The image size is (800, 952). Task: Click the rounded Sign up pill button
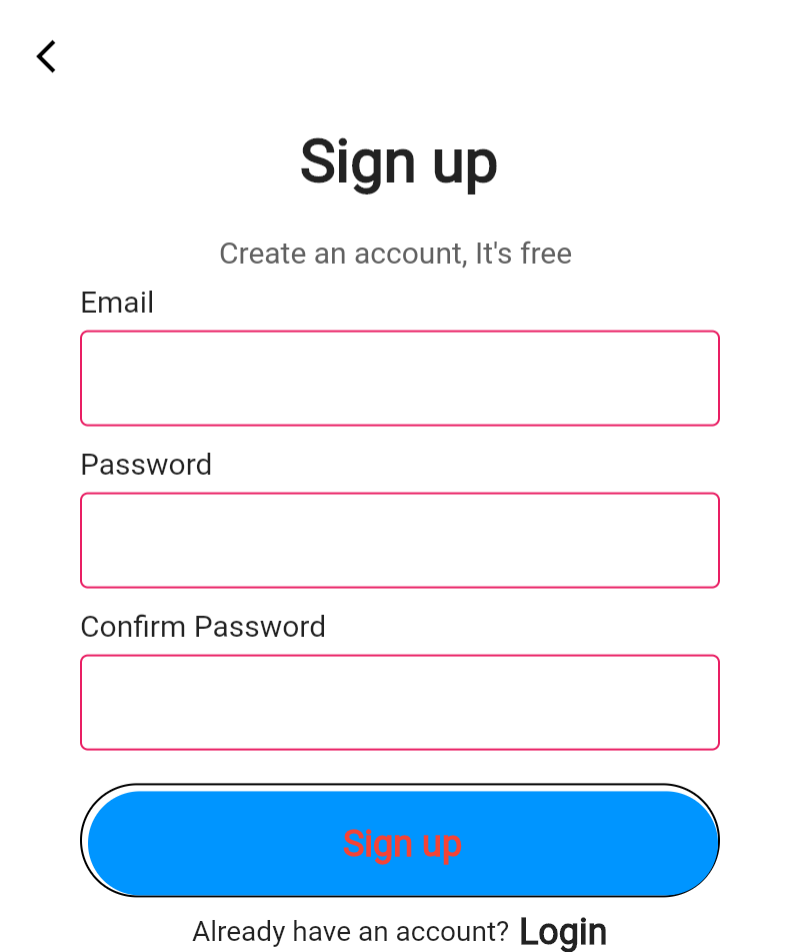(x=402, y=842)
